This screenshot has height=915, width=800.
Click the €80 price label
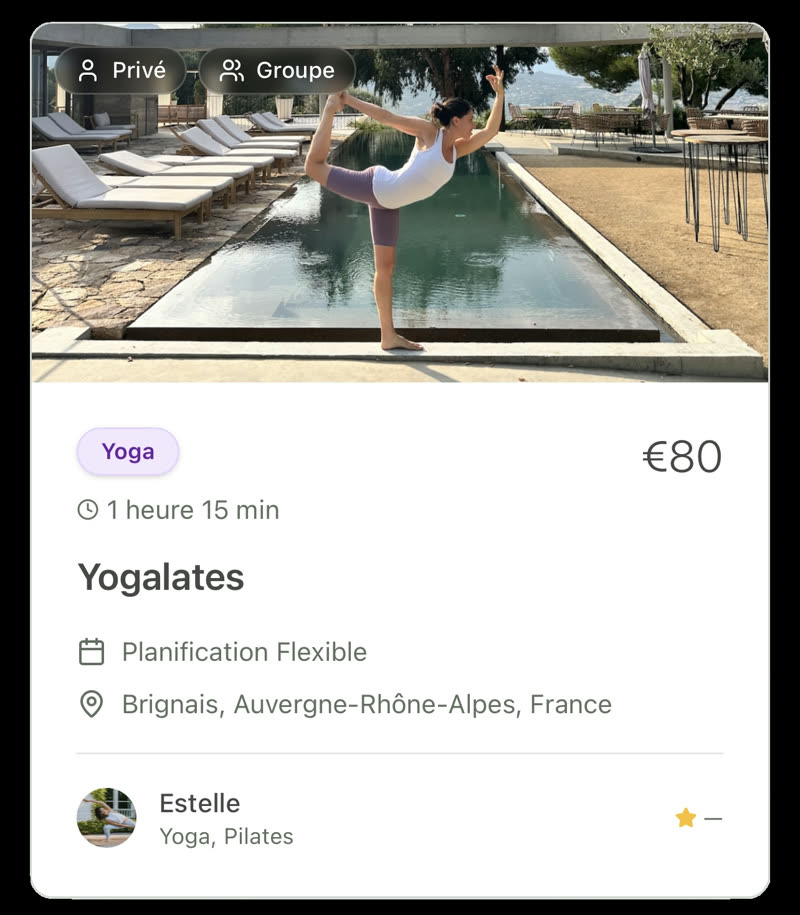(x=684, y=456)
